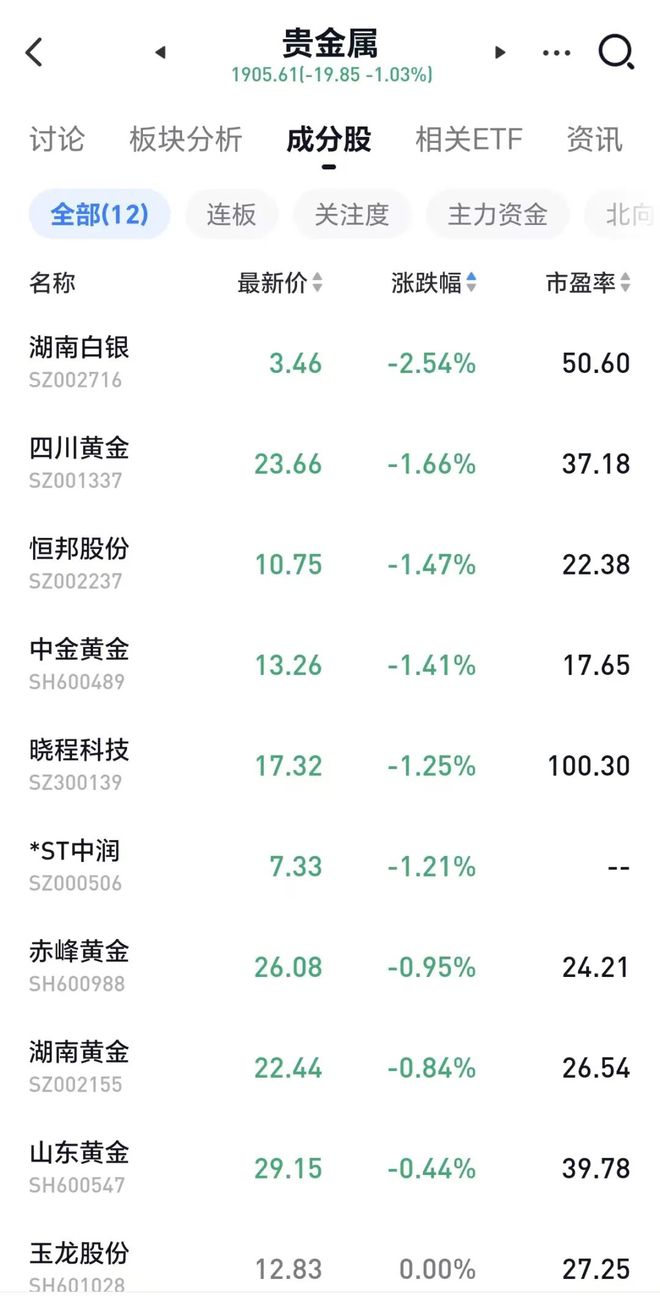Viewport: 660px width, 1296px height.
Task: Switch to the 讨论 tab
Action: (x=57, y=139)
